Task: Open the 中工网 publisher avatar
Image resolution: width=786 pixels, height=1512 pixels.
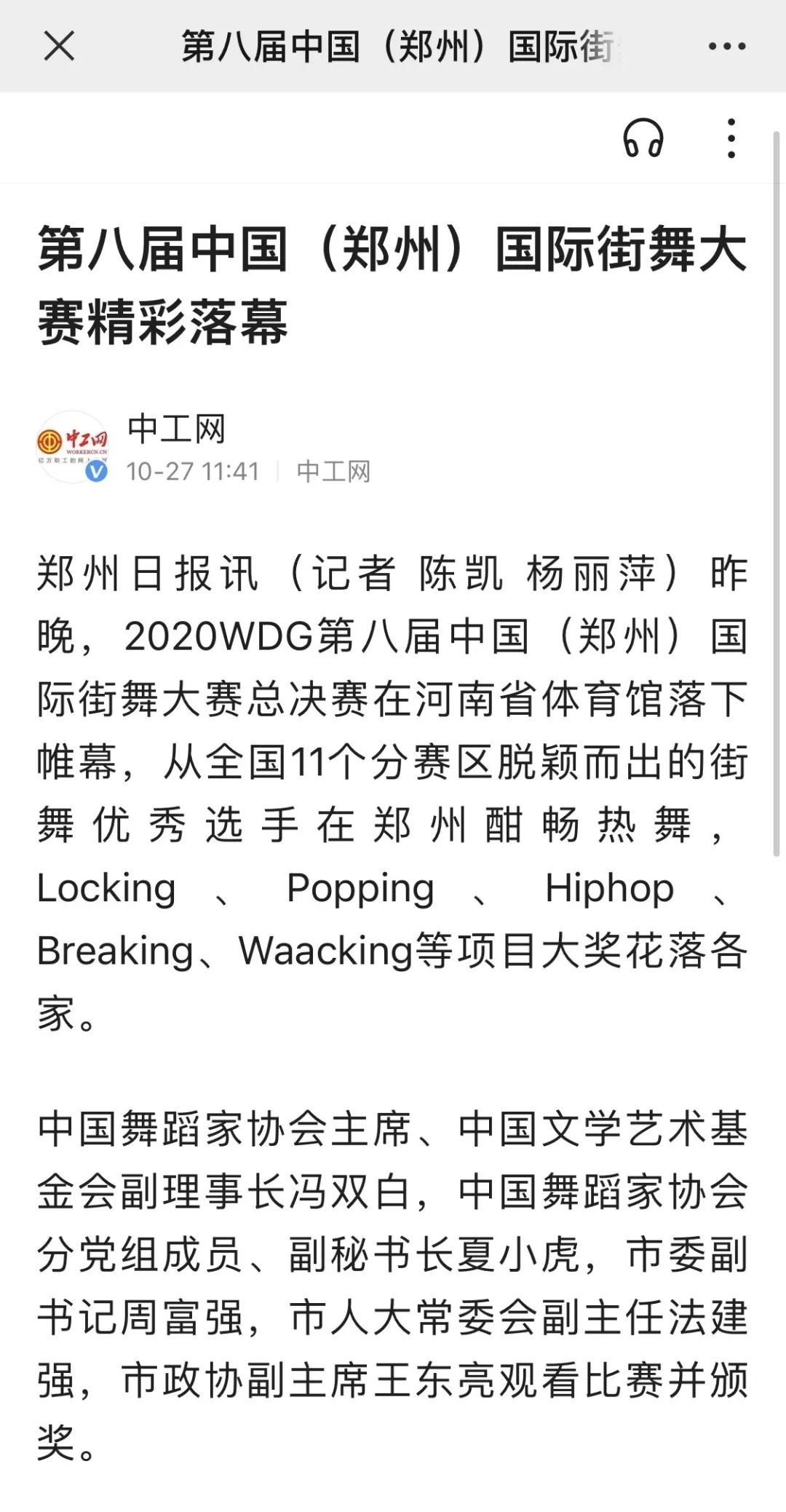Action: 73,446
